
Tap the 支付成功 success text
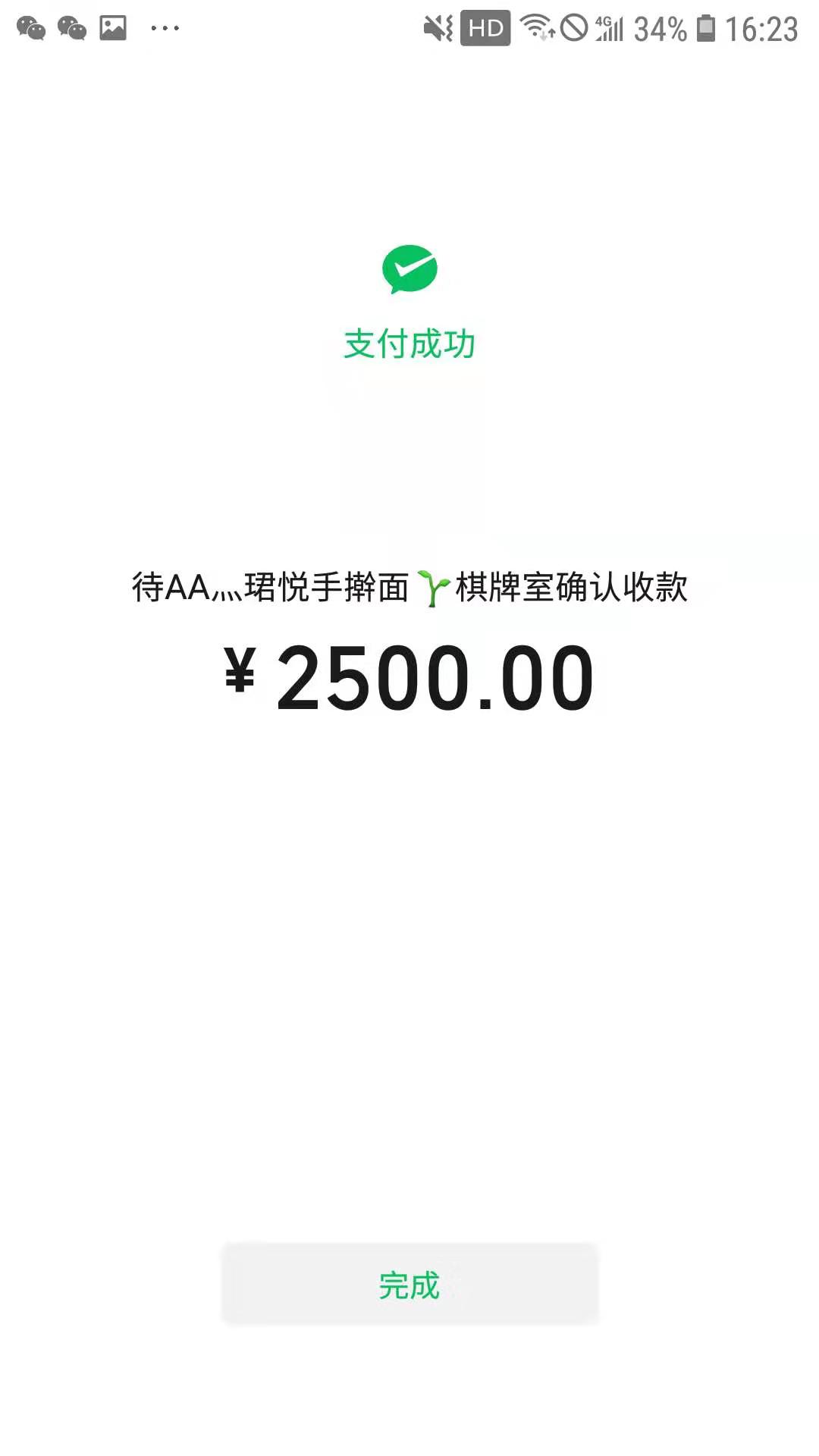[x=409, y=343]
